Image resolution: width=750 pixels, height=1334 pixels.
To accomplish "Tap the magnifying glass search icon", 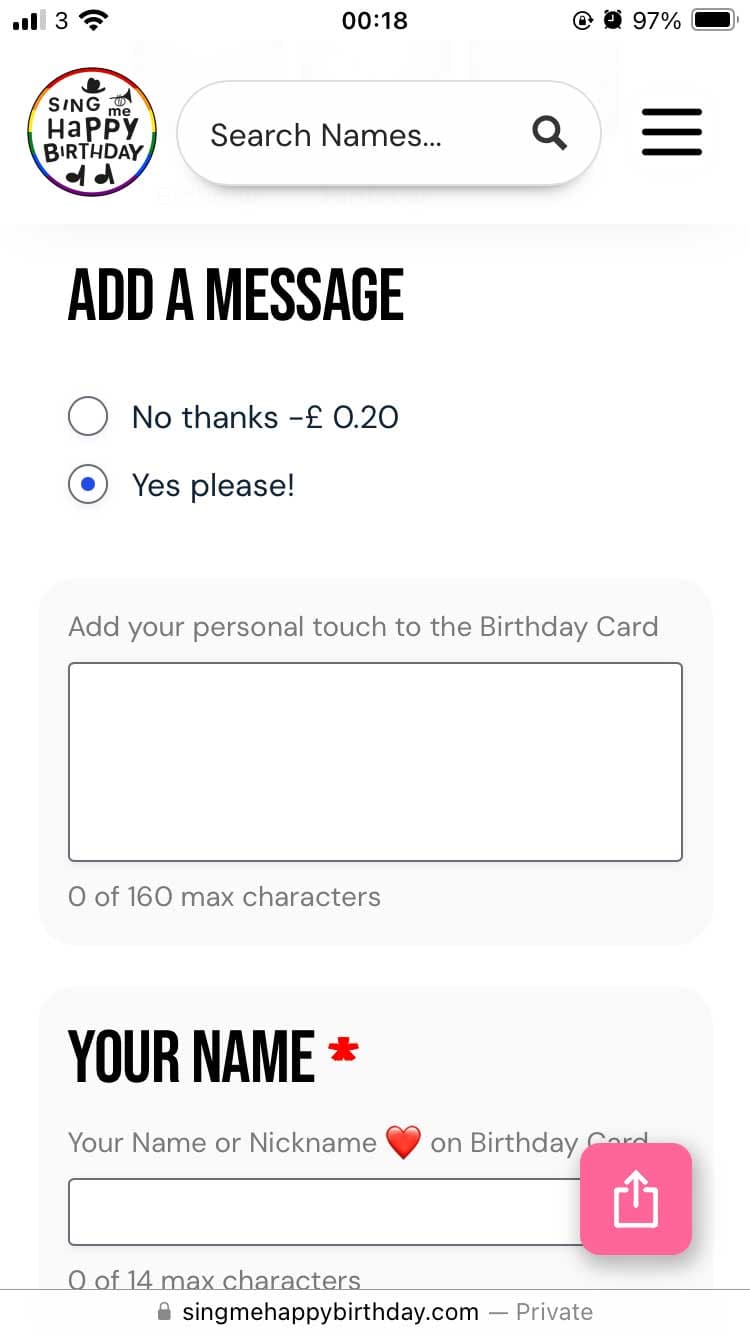I will tap(548, 132).
